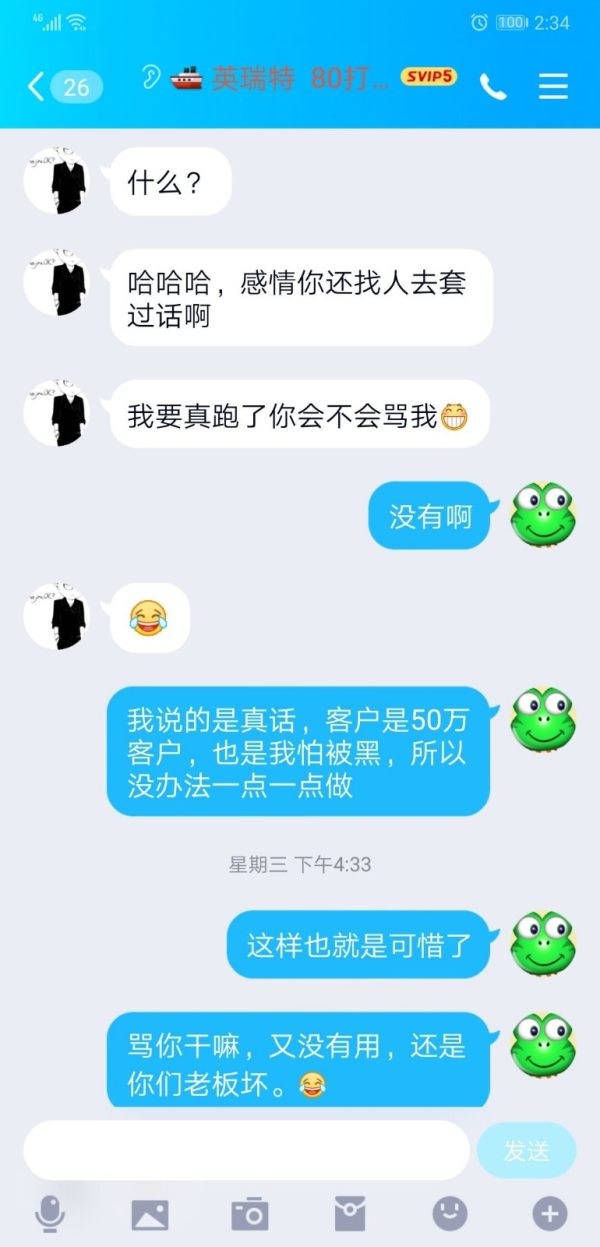Start a voice call with this contact
Image resolution: width=600 pixels, height=1247 pixels.
click(x=493, y=87)
